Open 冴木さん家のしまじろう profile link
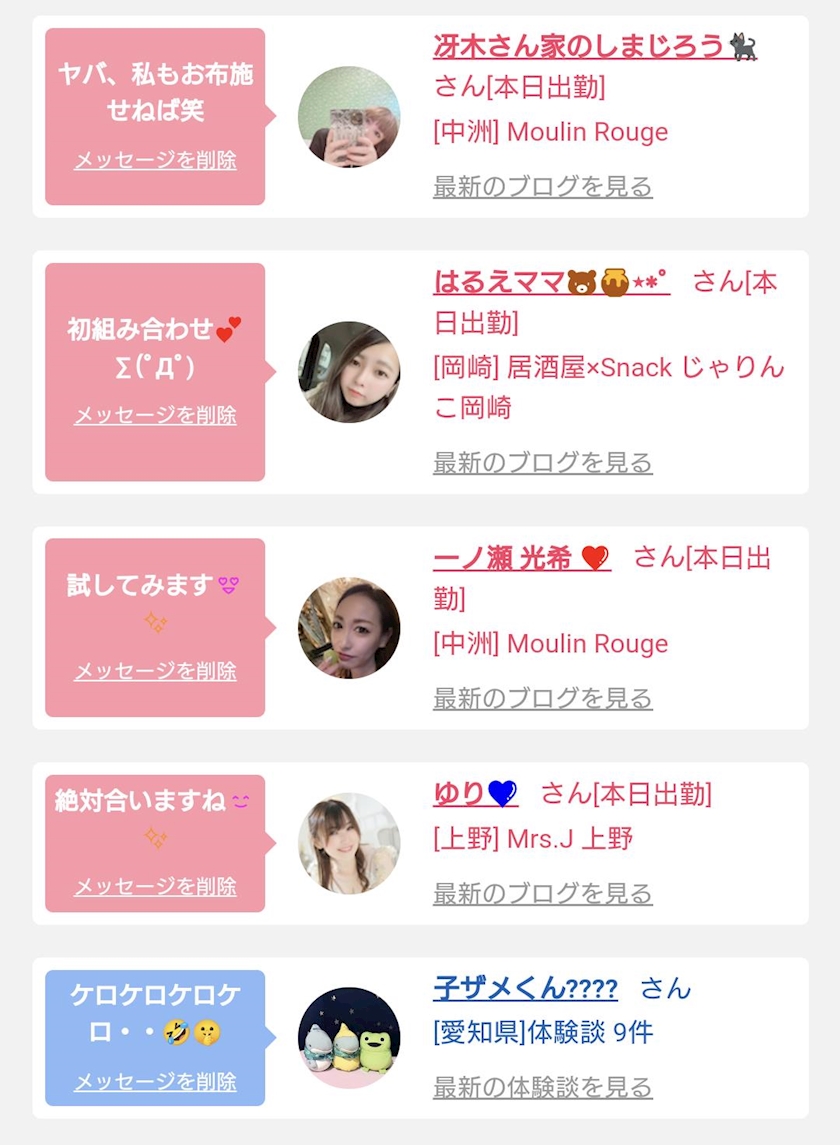Screen dimensions: 840x1145 (595, 46)
